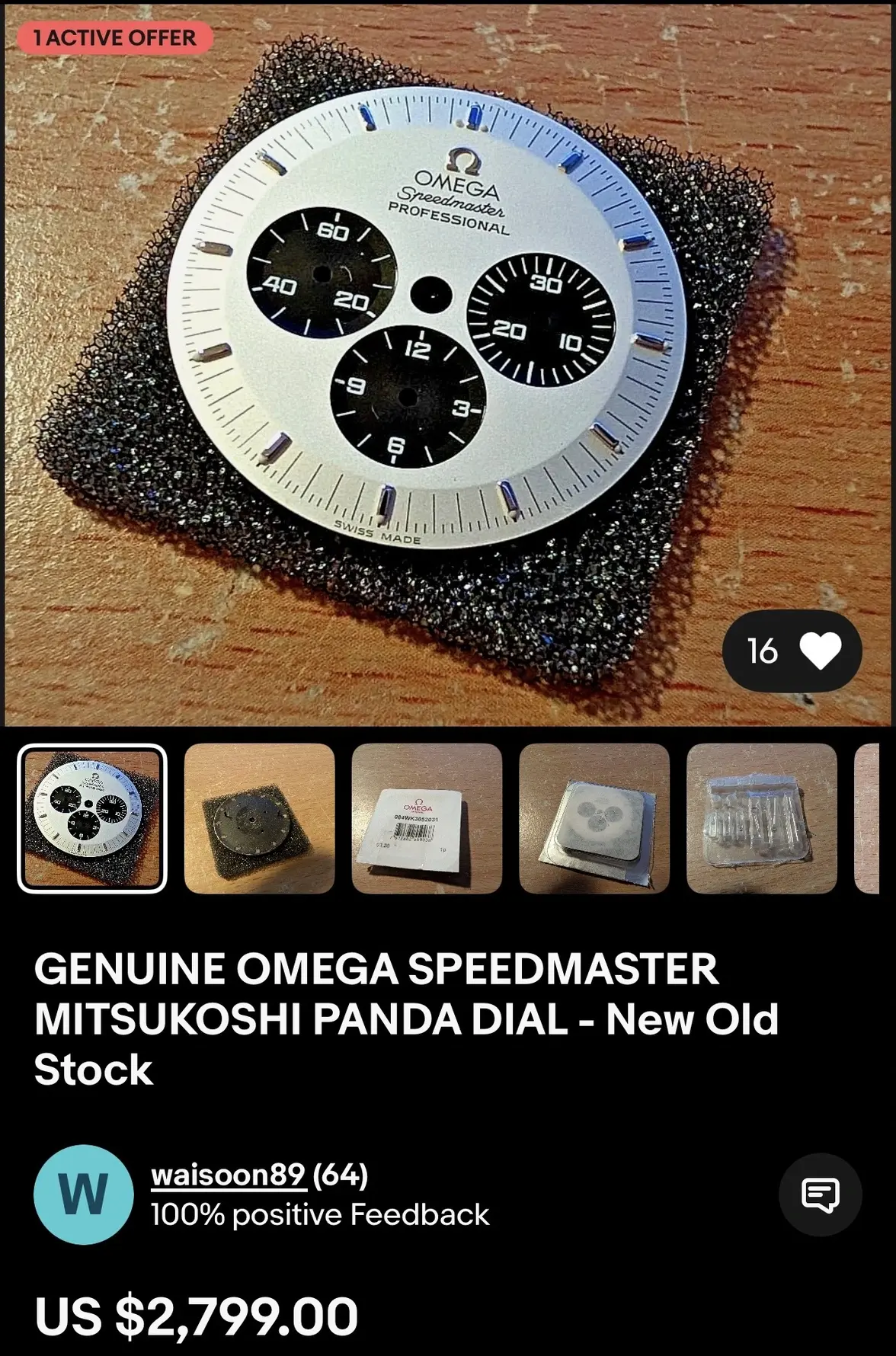View the dial back side thumbnail

point(259,818)
